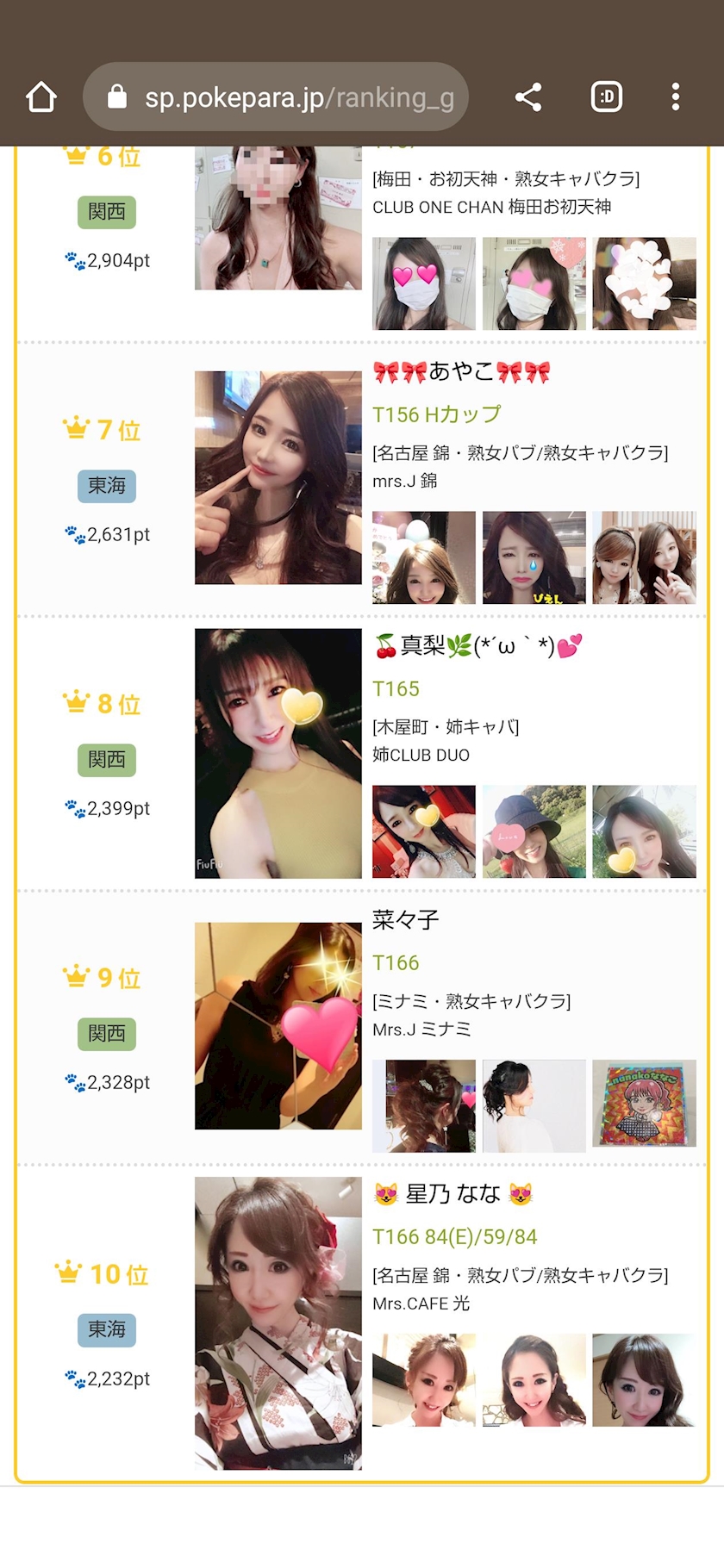
Task: Open 菜々子's sticker card thumbnail
Action: 644,1105
